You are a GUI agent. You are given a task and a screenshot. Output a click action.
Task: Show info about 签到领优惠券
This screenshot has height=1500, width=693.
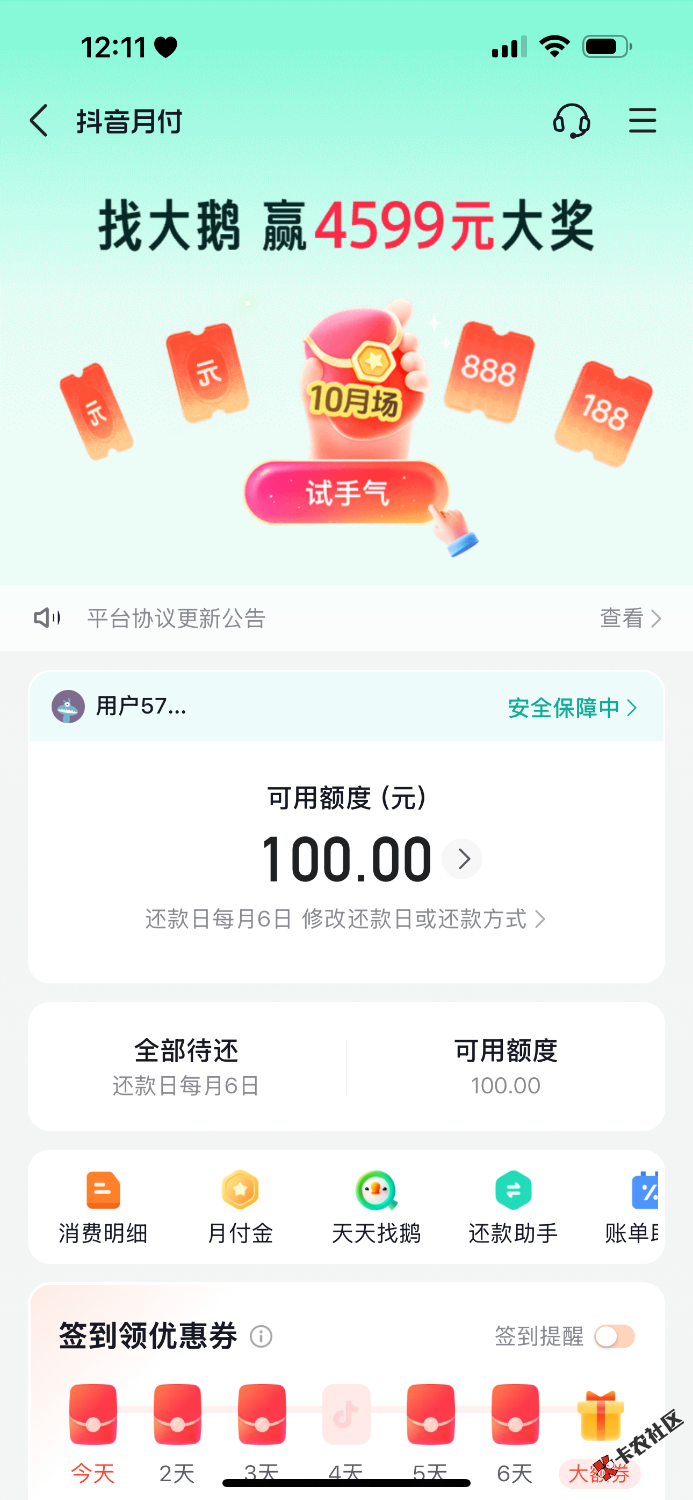261,1337
